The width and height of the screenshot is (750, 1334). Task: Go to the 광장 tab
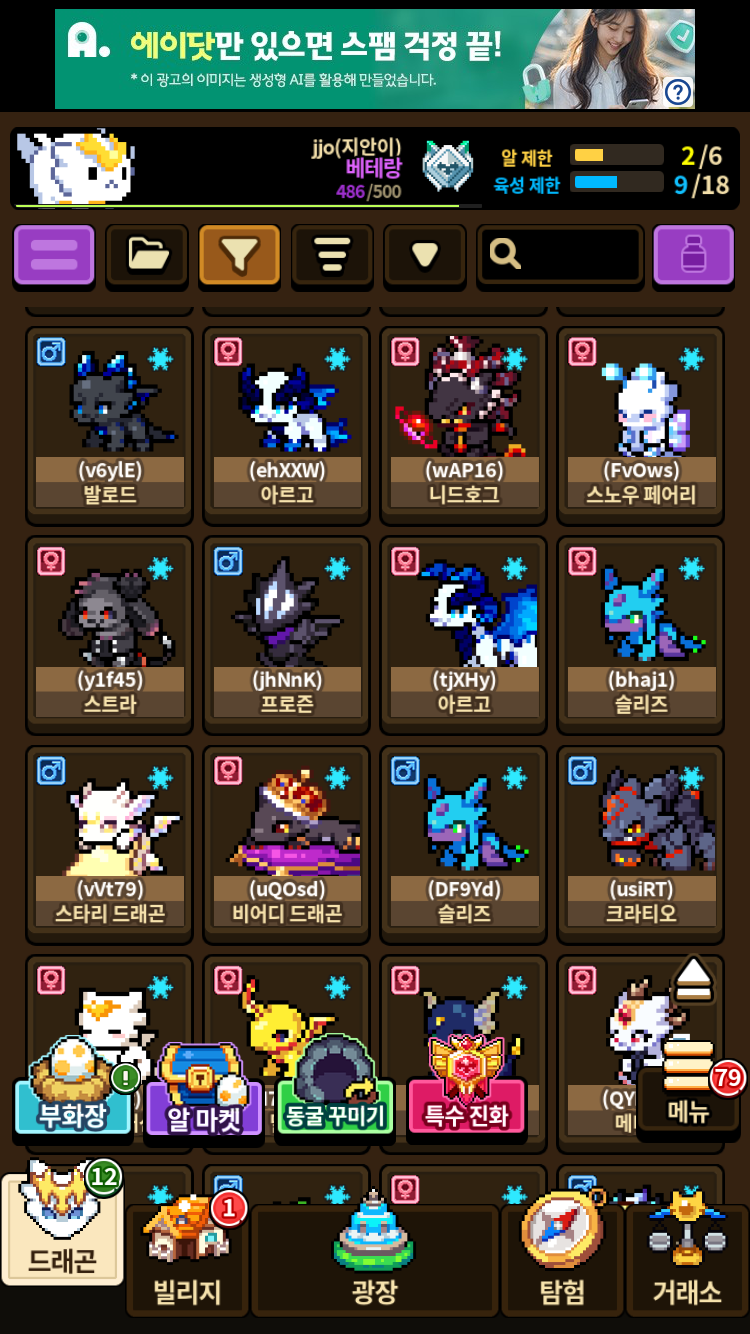point(374,1260)
